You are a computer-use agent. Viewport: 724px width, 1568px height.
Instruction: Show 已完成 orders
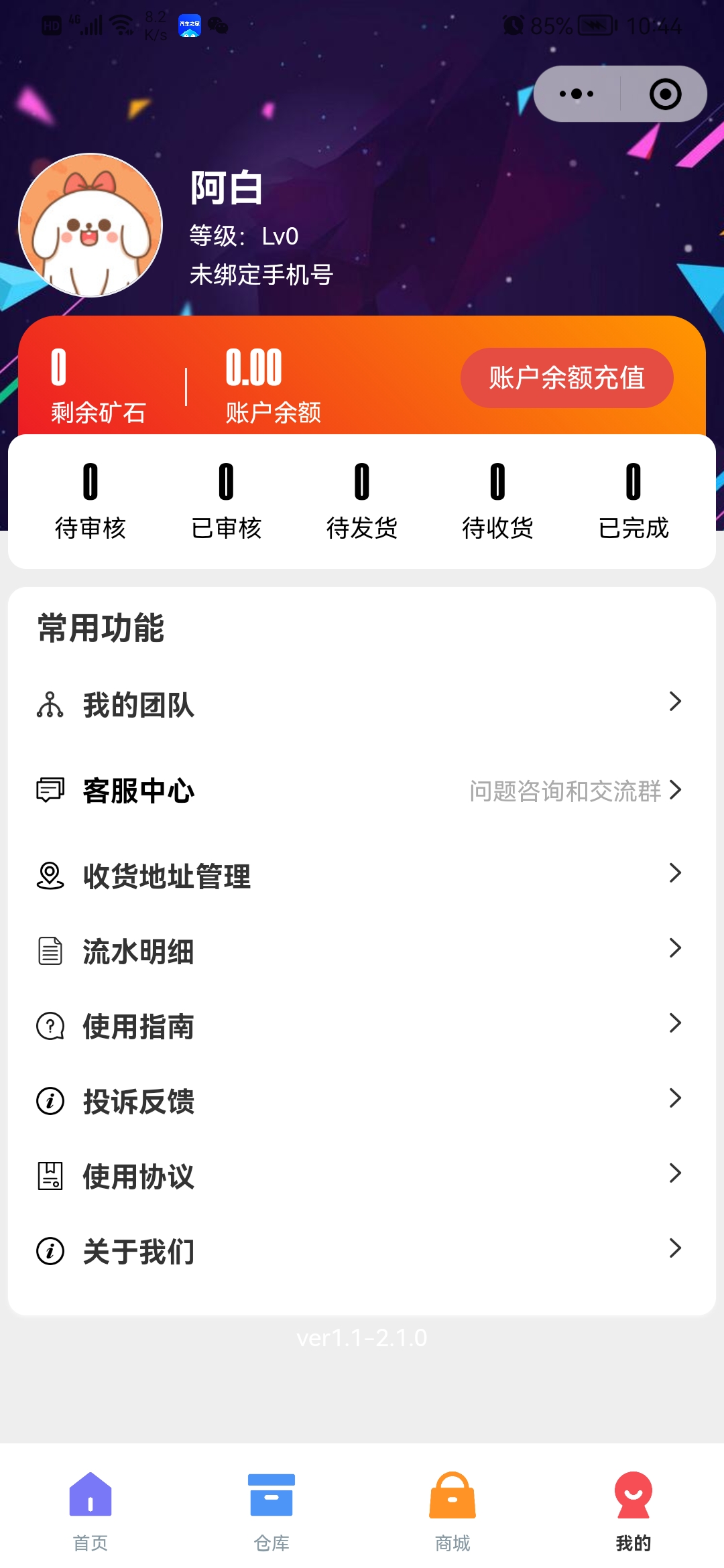click(633, 501)
